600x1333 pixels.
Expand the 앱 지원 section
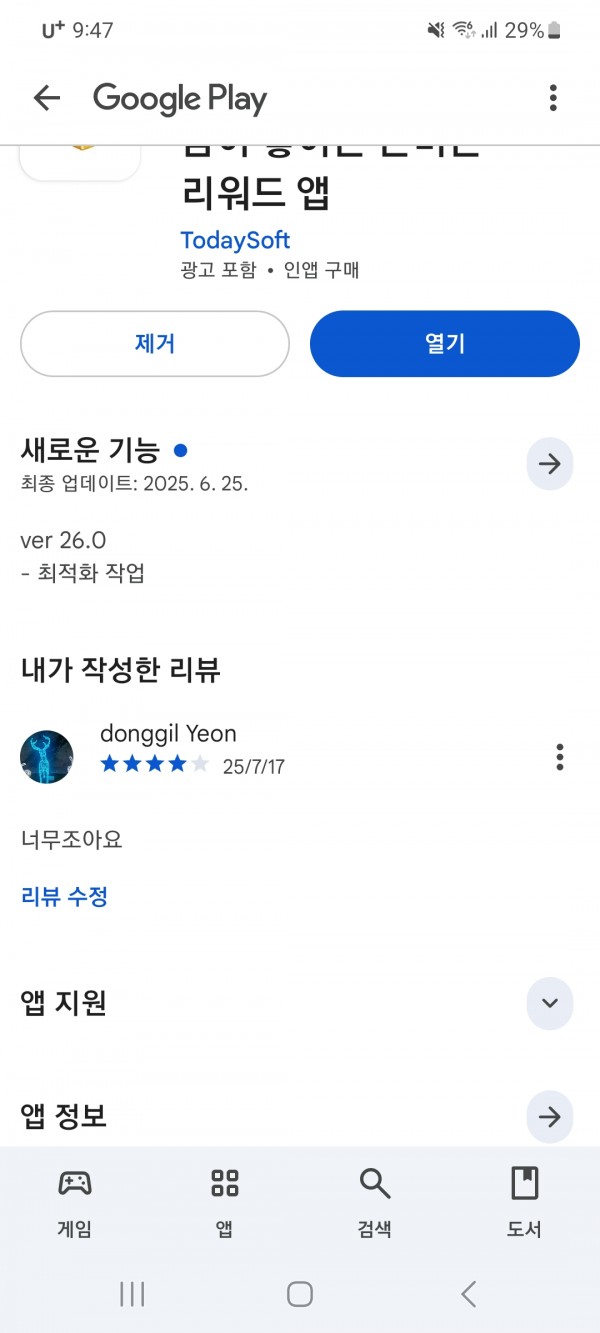(550, 1003)
